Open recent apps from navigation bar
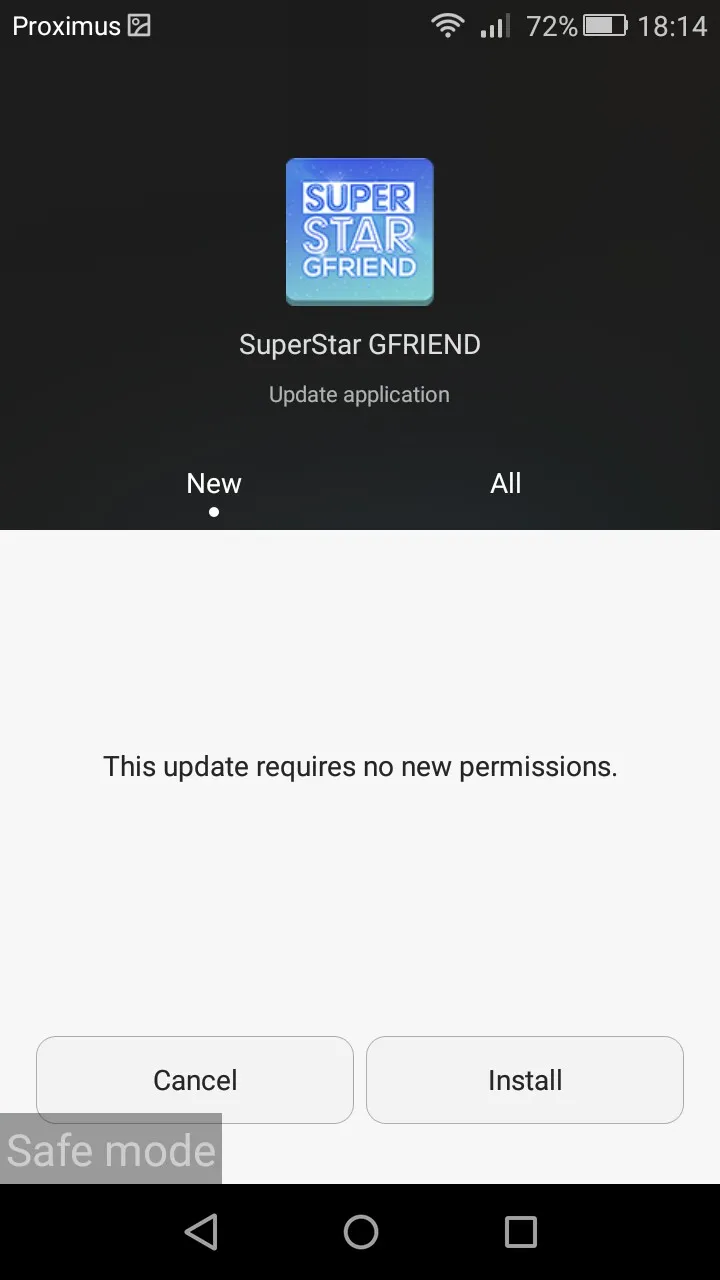This screenshot has height=1280, width=720. 520,1232
